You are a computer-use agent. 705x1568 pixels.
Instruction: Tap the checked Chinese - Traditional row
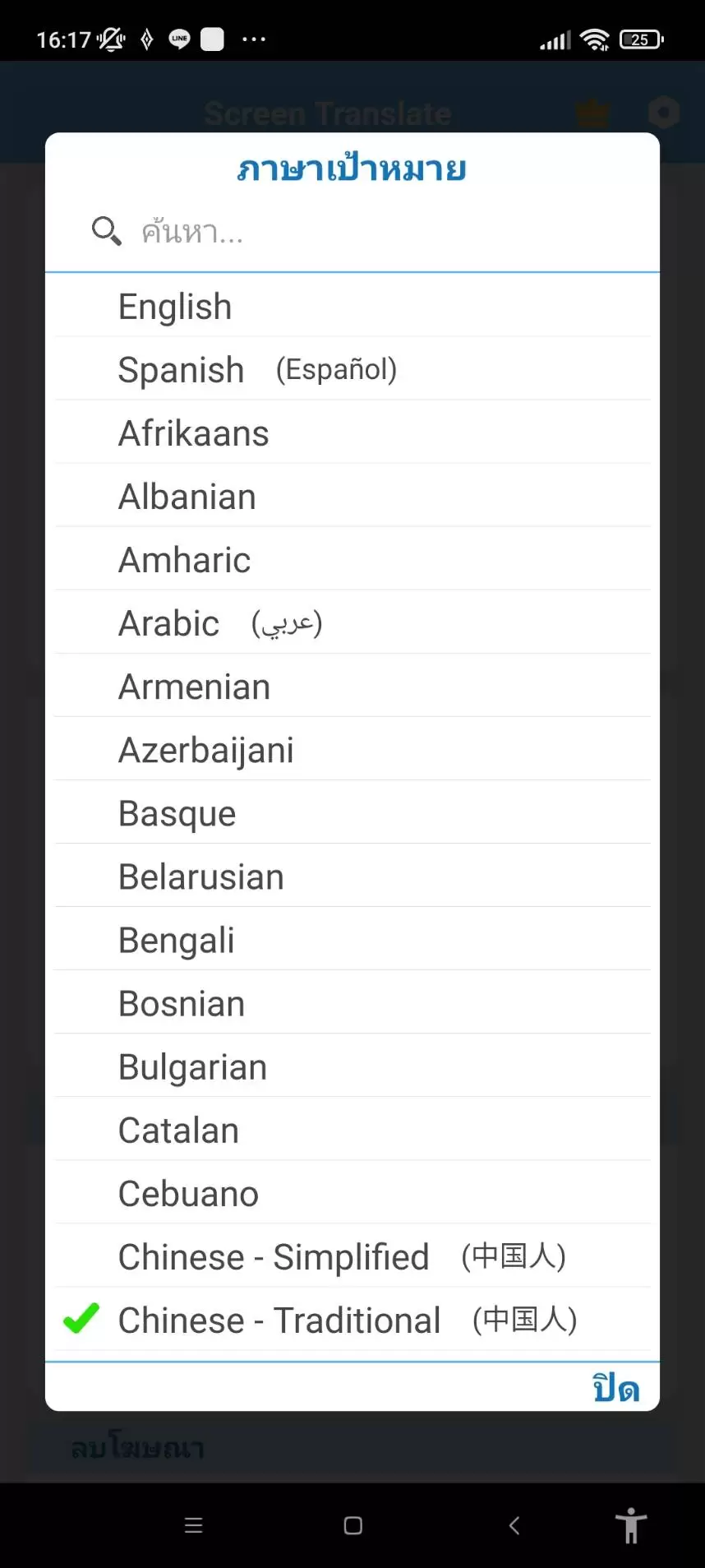tap(352, 1319)
